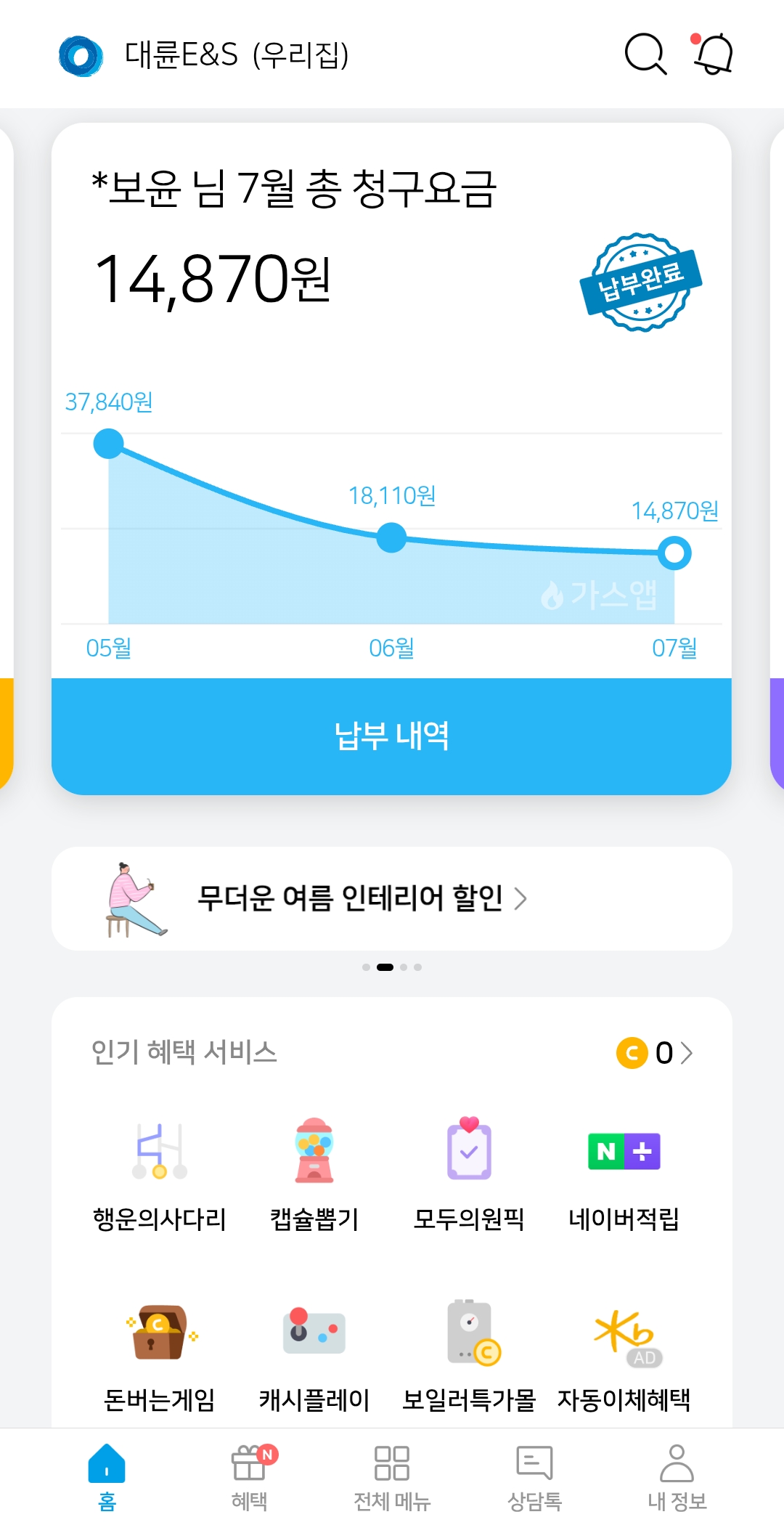Open the coin balance showing 0
Screen dimensions: 784x1533
654,1053
